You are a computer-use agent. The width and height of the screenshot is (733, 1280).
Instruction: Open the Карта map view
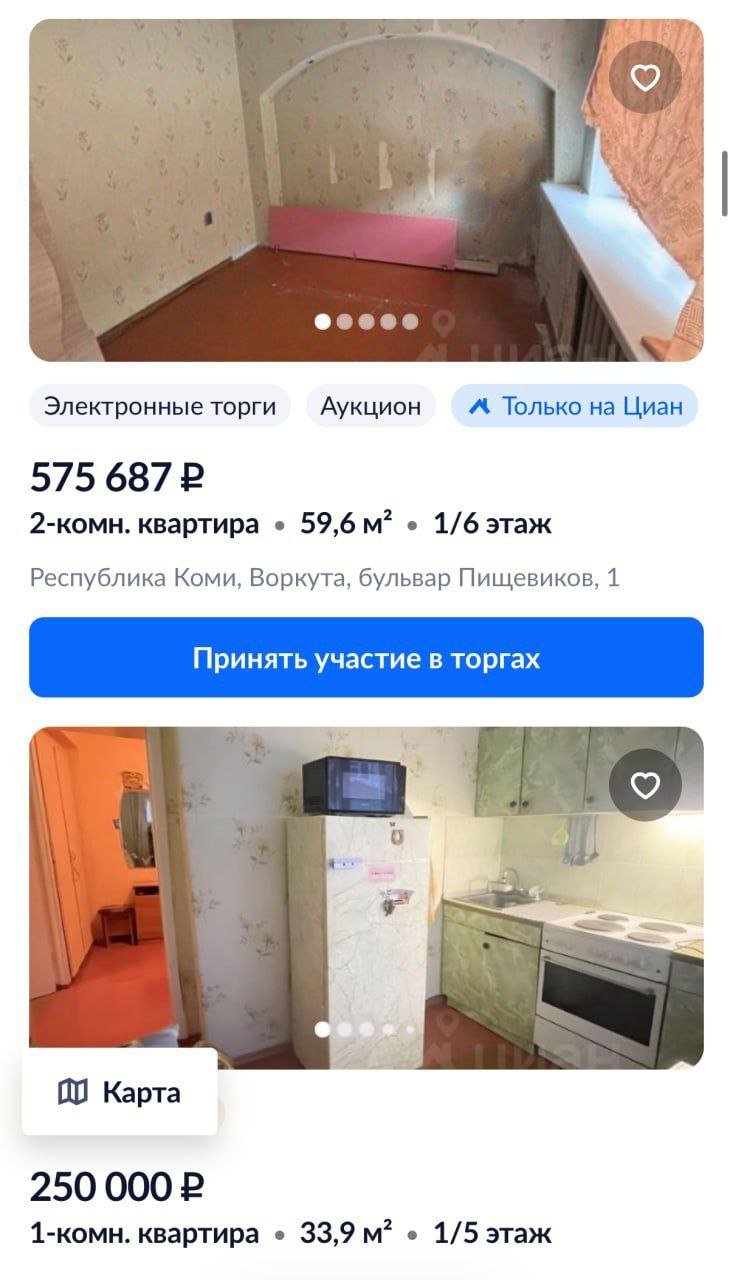coord(120,1092)
